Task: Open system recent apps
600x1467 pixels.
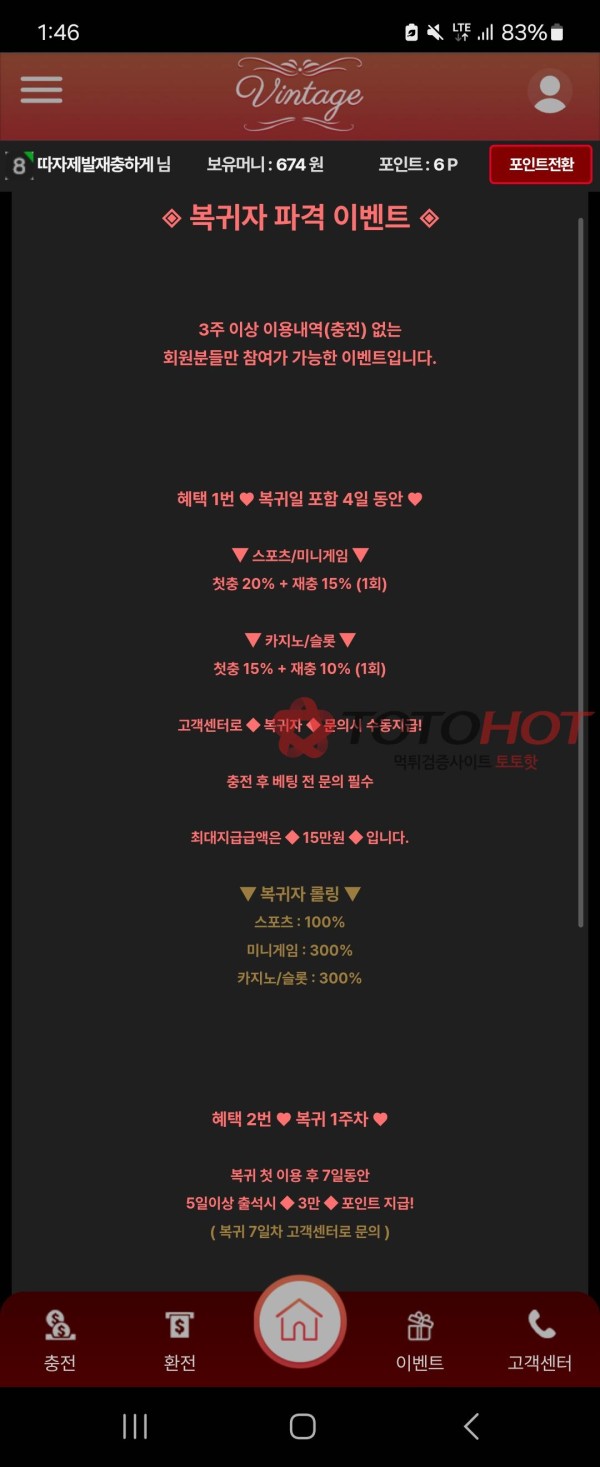Action: 135,1426
